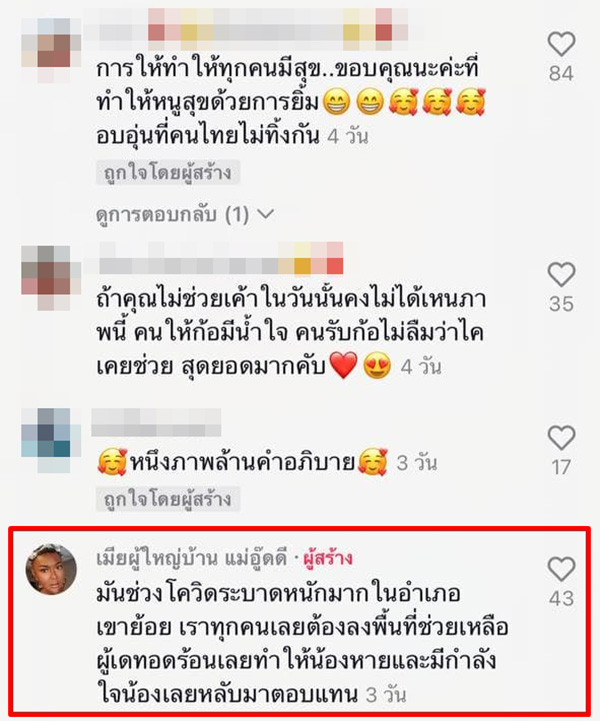This screenshot has width=600, height=721.
Task: Open profile of เมียผู้ใหญ่บ้าน แม่อู๊ดดี
Action: (x=188, y=556)
